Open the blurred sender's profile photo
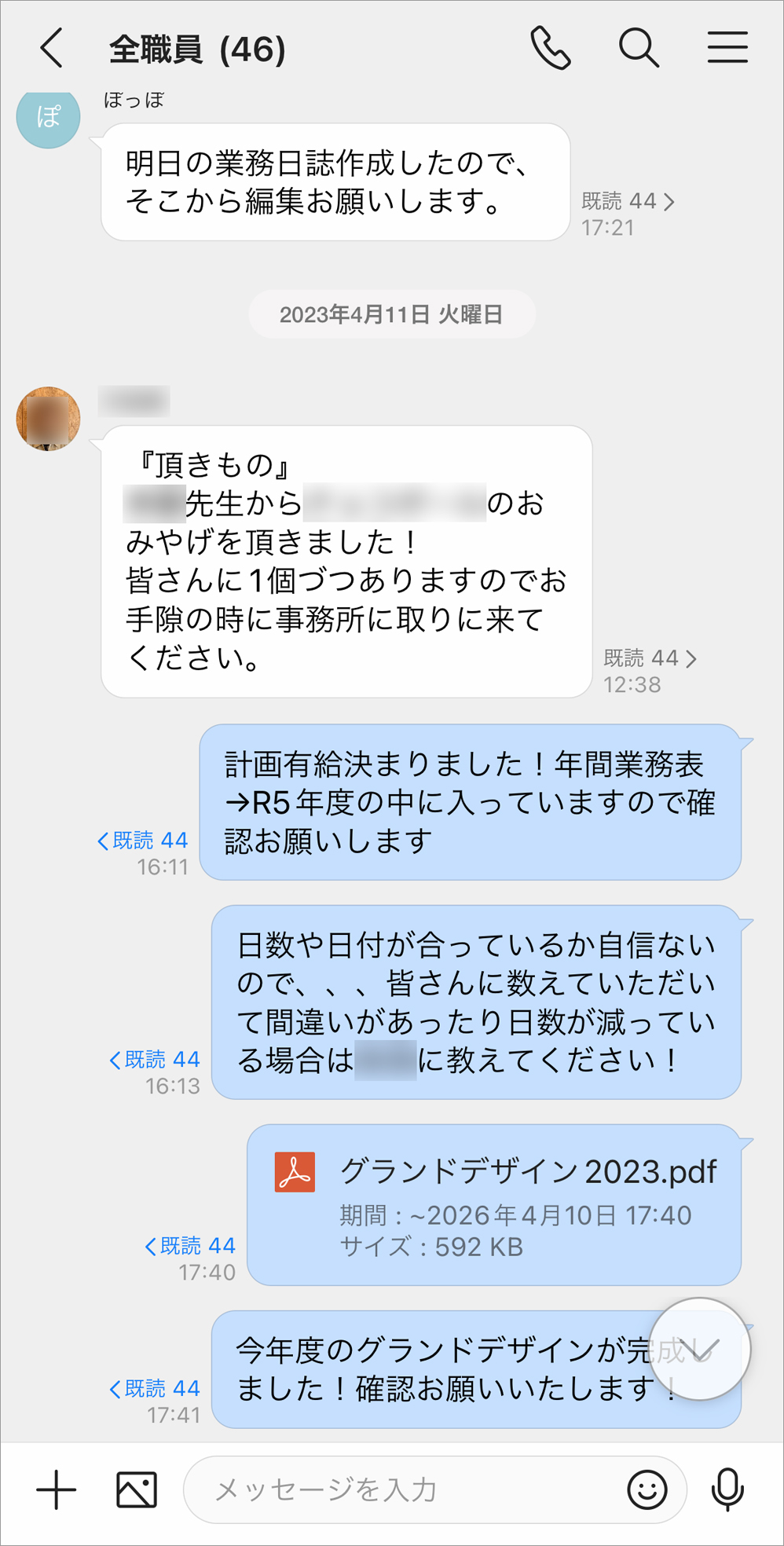 point(49,419)
